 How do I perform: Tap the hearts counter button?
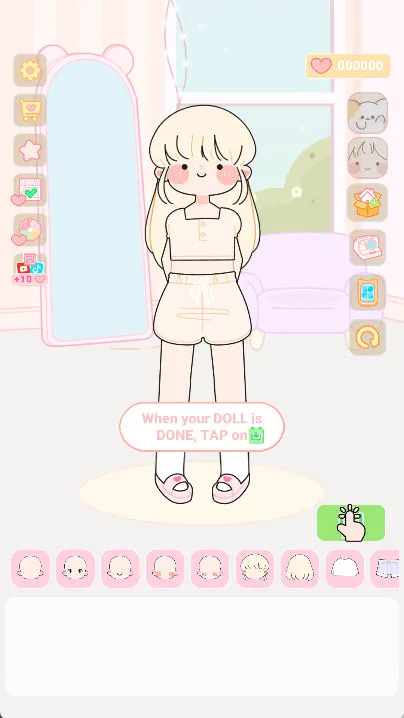[x=348, y=66]
